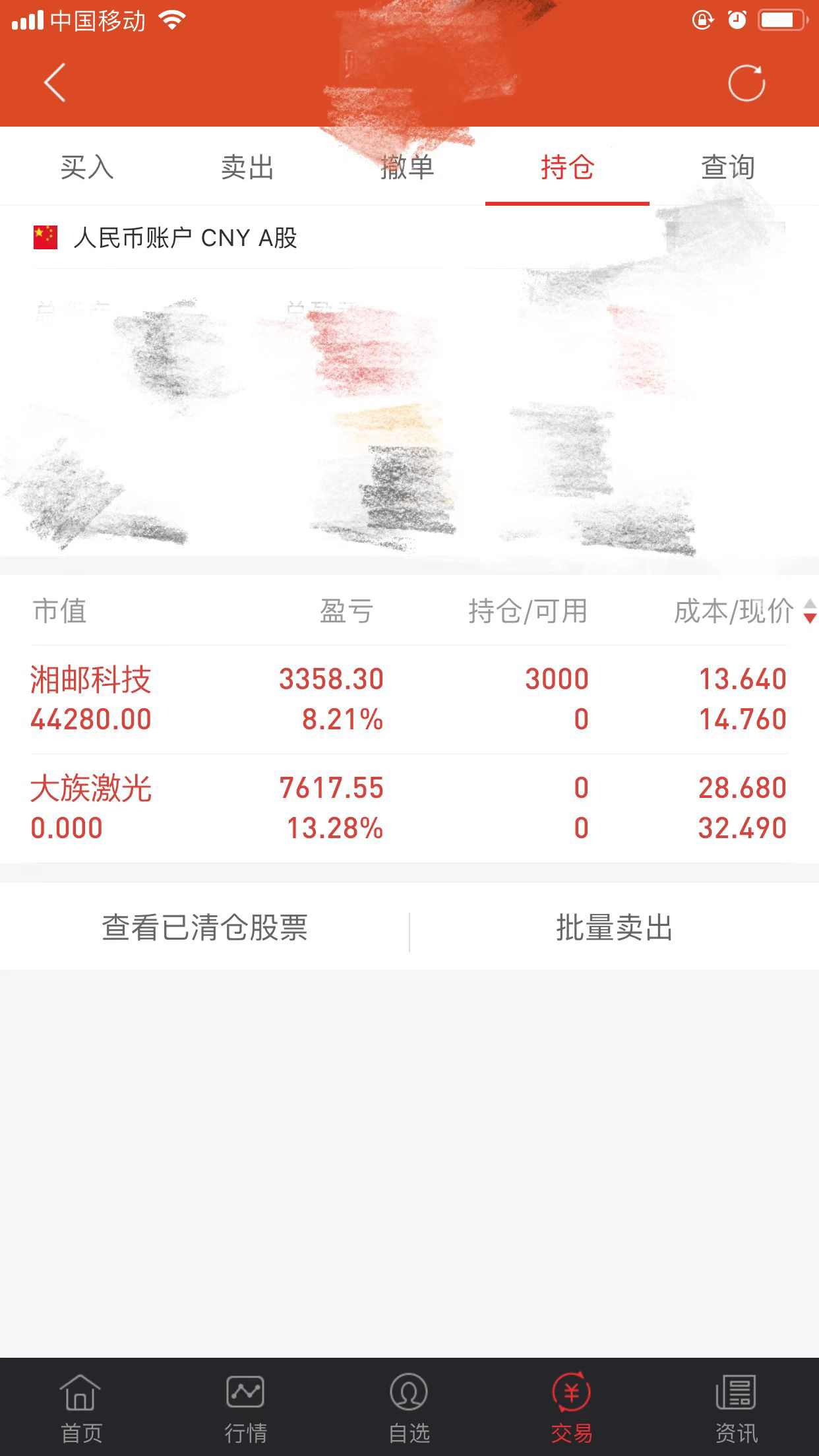Go back with the top-left arrow
This screenshot has height=1456, width=819.
(x=55, y=82)
